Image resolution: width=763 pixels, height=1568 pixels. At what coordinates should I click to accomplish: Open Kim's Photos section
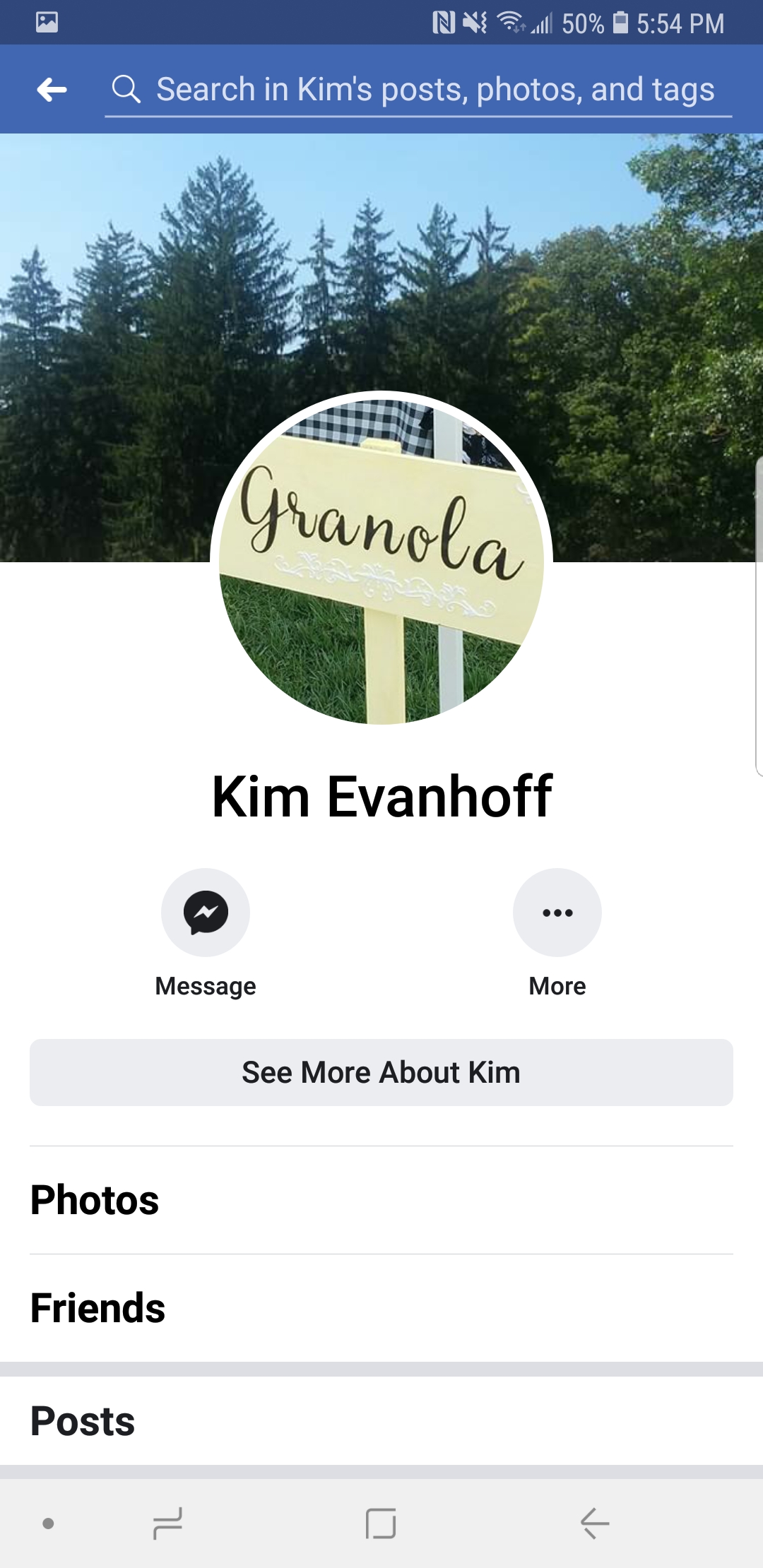click(x=95, y=1200)
